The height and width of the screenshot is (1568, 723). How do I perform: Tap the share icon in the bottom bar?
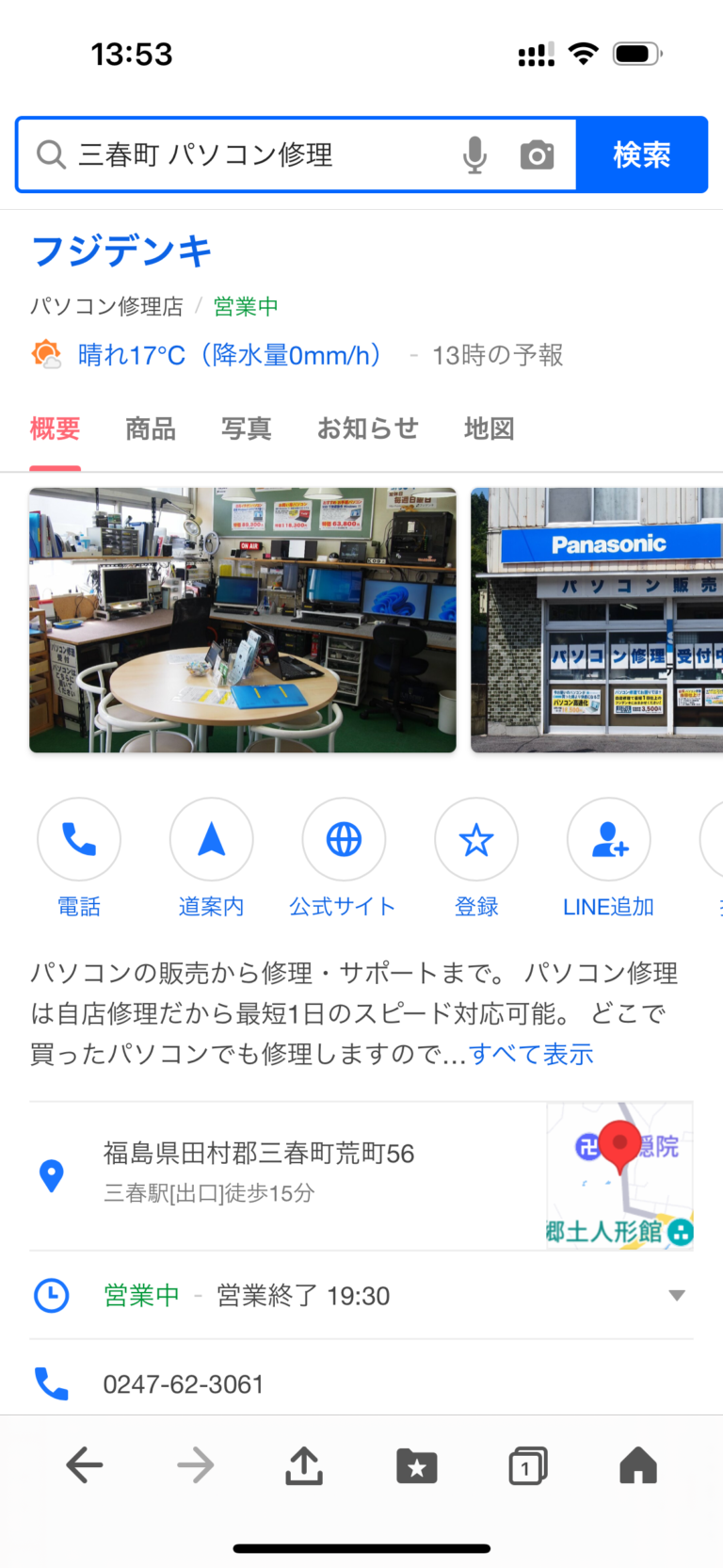[x=303, y=1465]
